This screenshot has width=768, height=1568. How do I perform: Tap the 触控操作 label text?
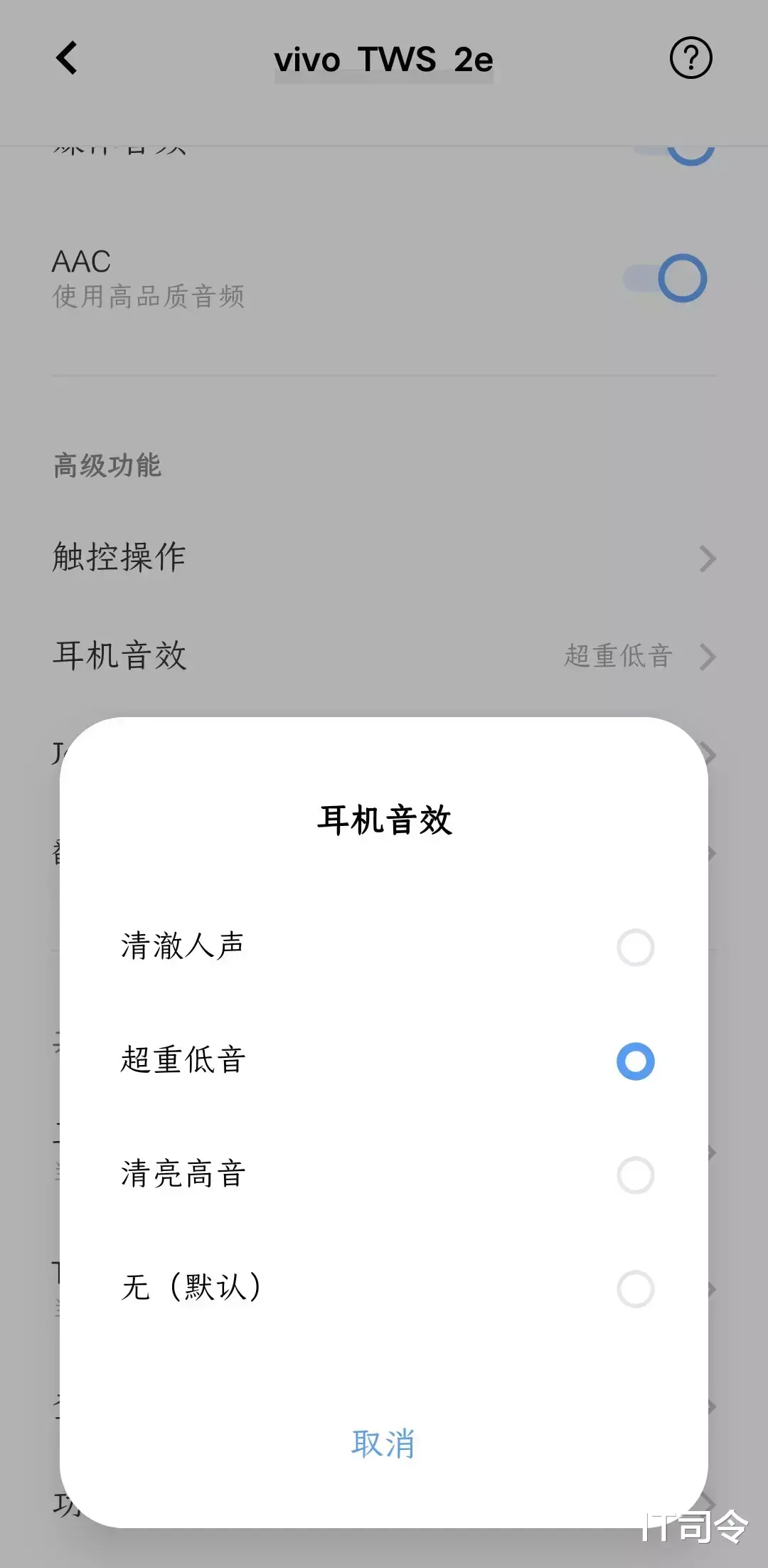click(117, 558)
